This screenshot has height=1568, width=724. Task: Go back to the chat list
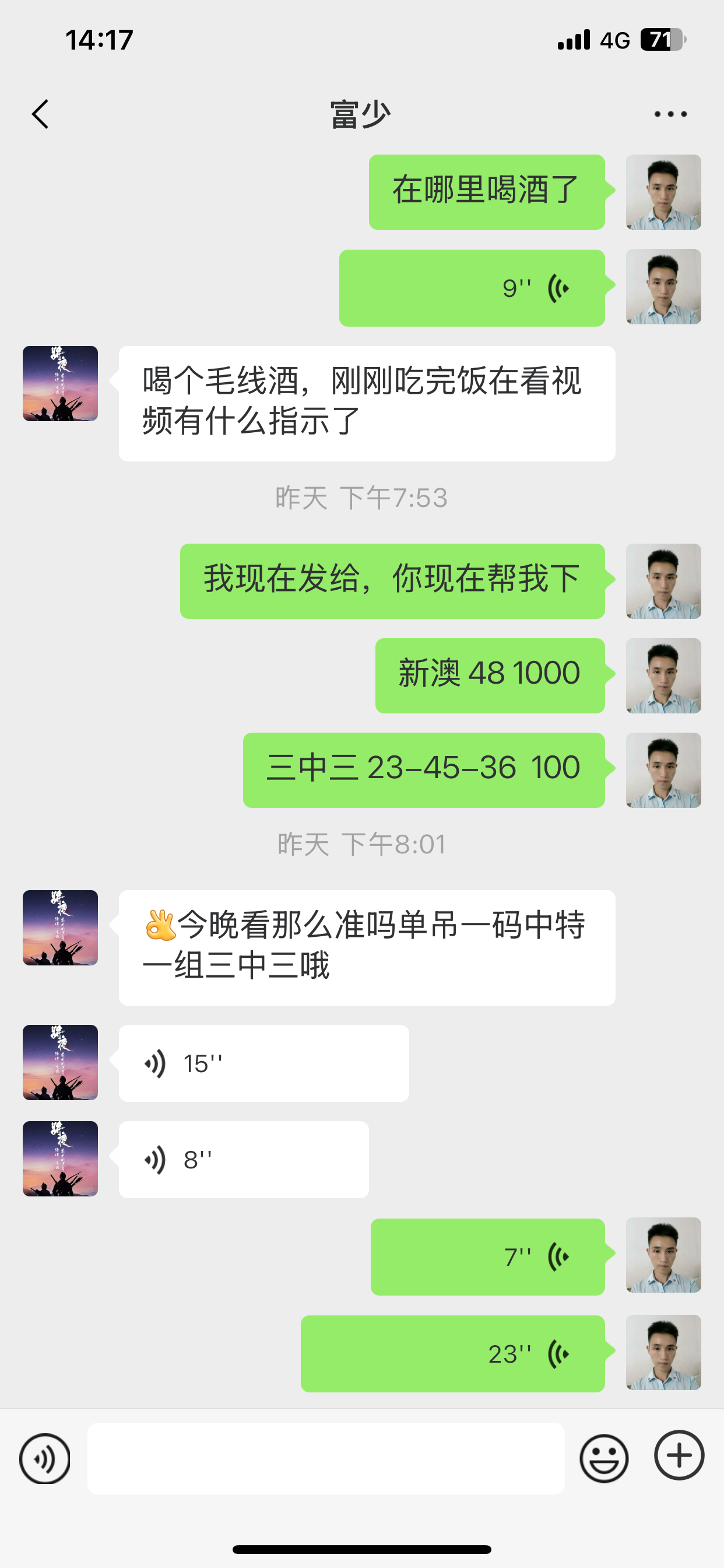point(40,114)
